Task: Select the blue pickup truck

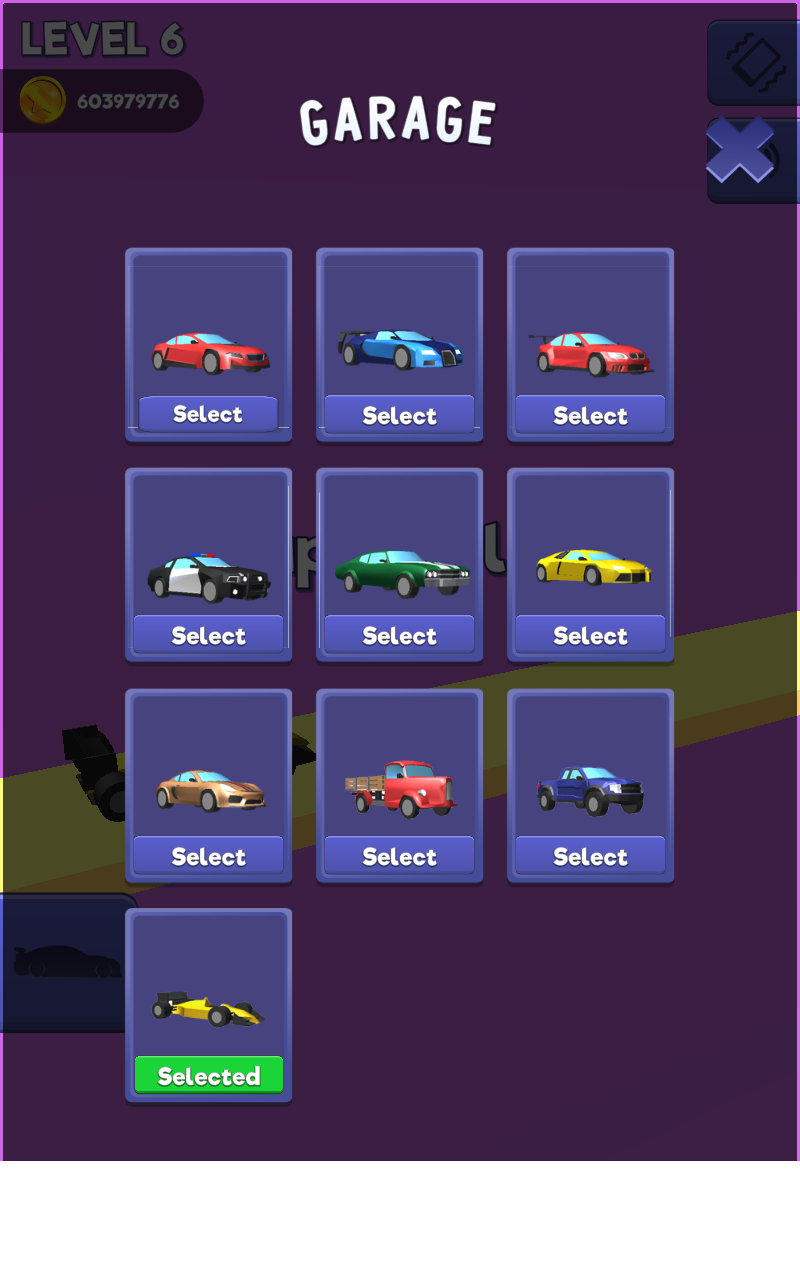Action: pyautogui.click(x=590, y=856)
